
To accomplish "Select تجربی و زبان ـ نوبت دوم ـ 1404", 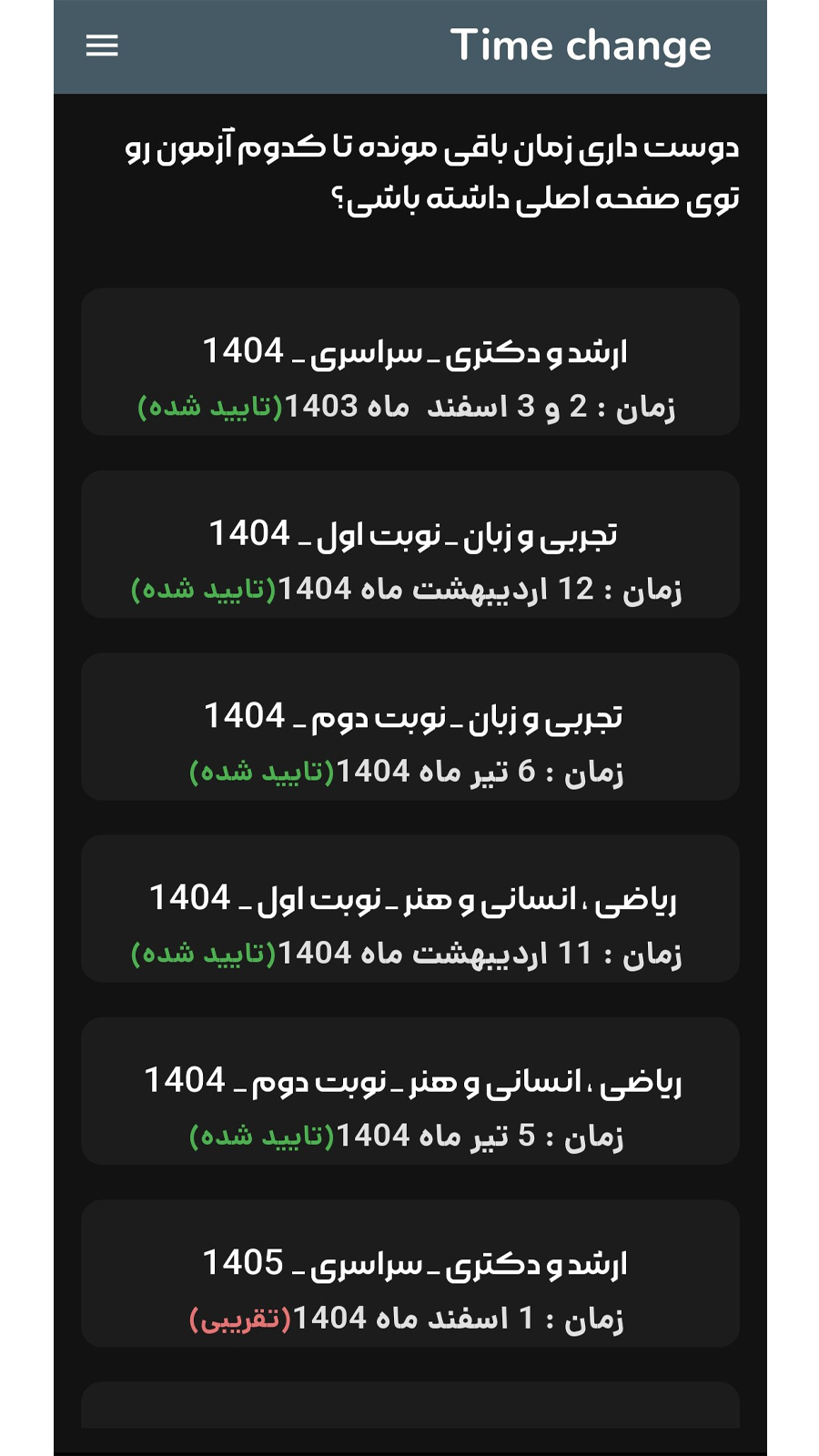I will [x=409, y=726].
